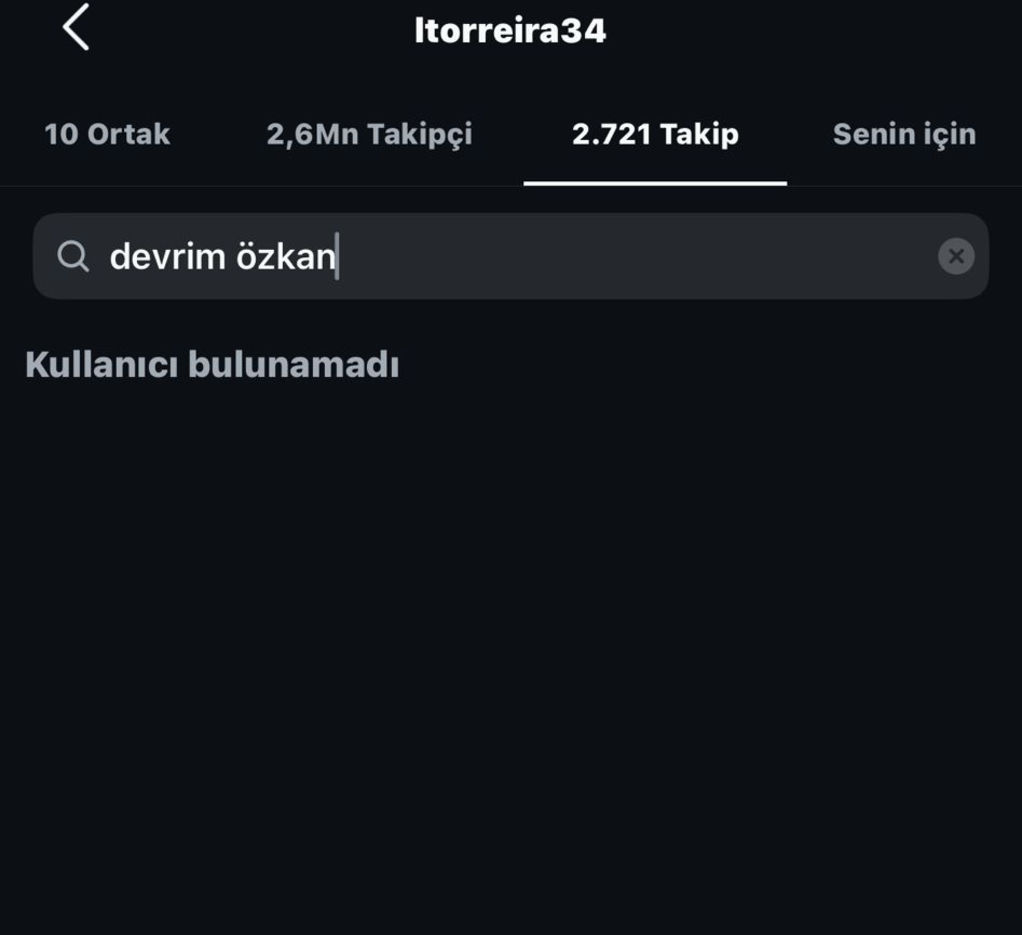The width and height of the screenshot is (1022, 935).
Task: Go back from ltorreira34's following list
Action: [76, 28]
